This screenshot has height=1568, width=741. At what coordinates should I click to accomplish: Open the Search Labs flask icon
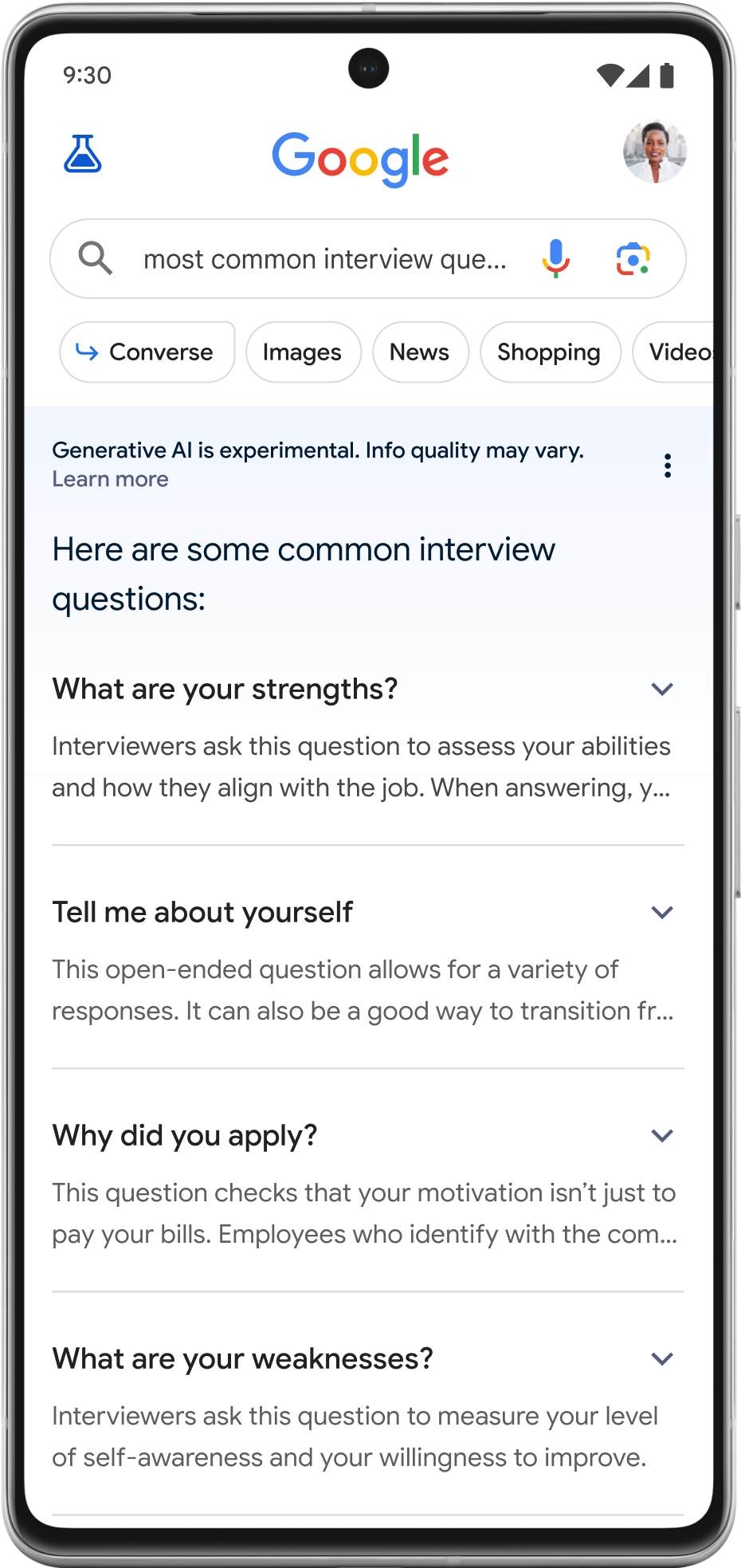coord(83,154)
